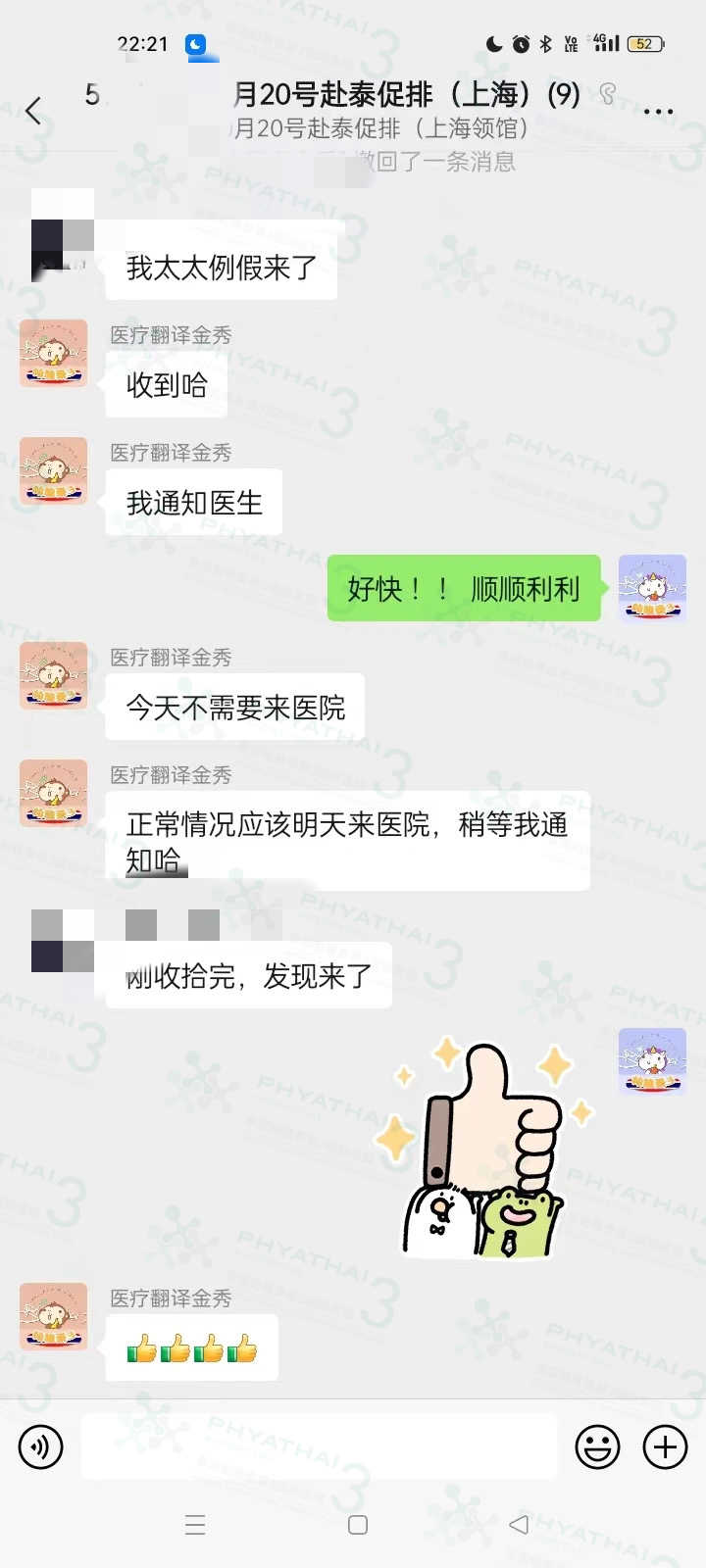Go back to the chat list
Image resolution: width=706 pixels, height=1568 pixels.
tap(34, 111)
